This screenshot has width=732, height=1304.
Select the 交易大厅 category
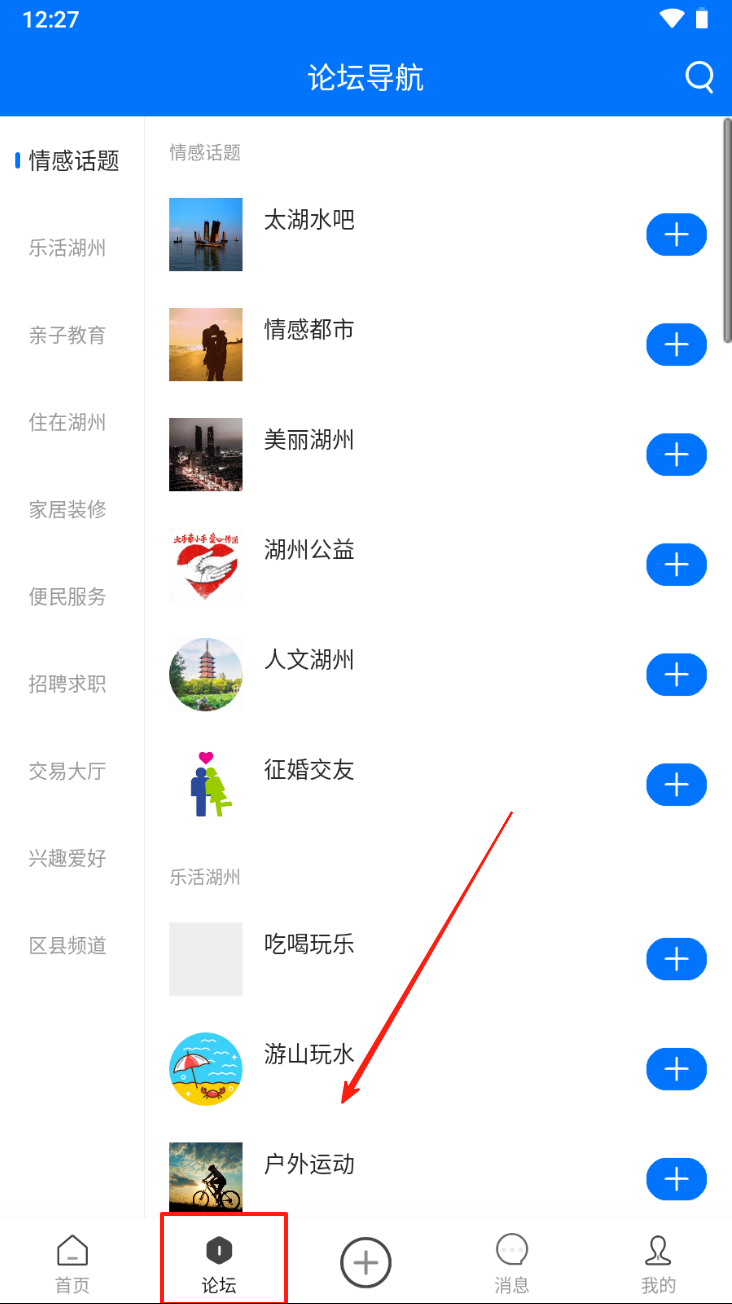[x=67, y=771]
